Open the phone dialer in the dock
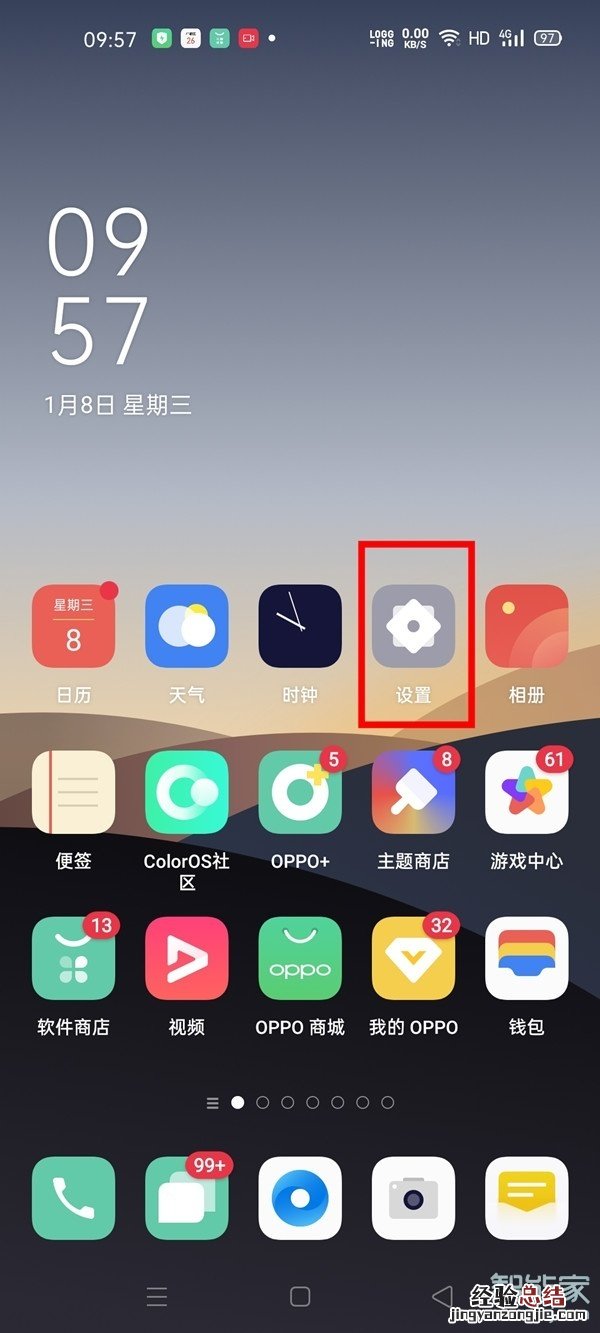Viewport: 600px width, 1333px height. pyautogui.click(x=73, y=1198)
